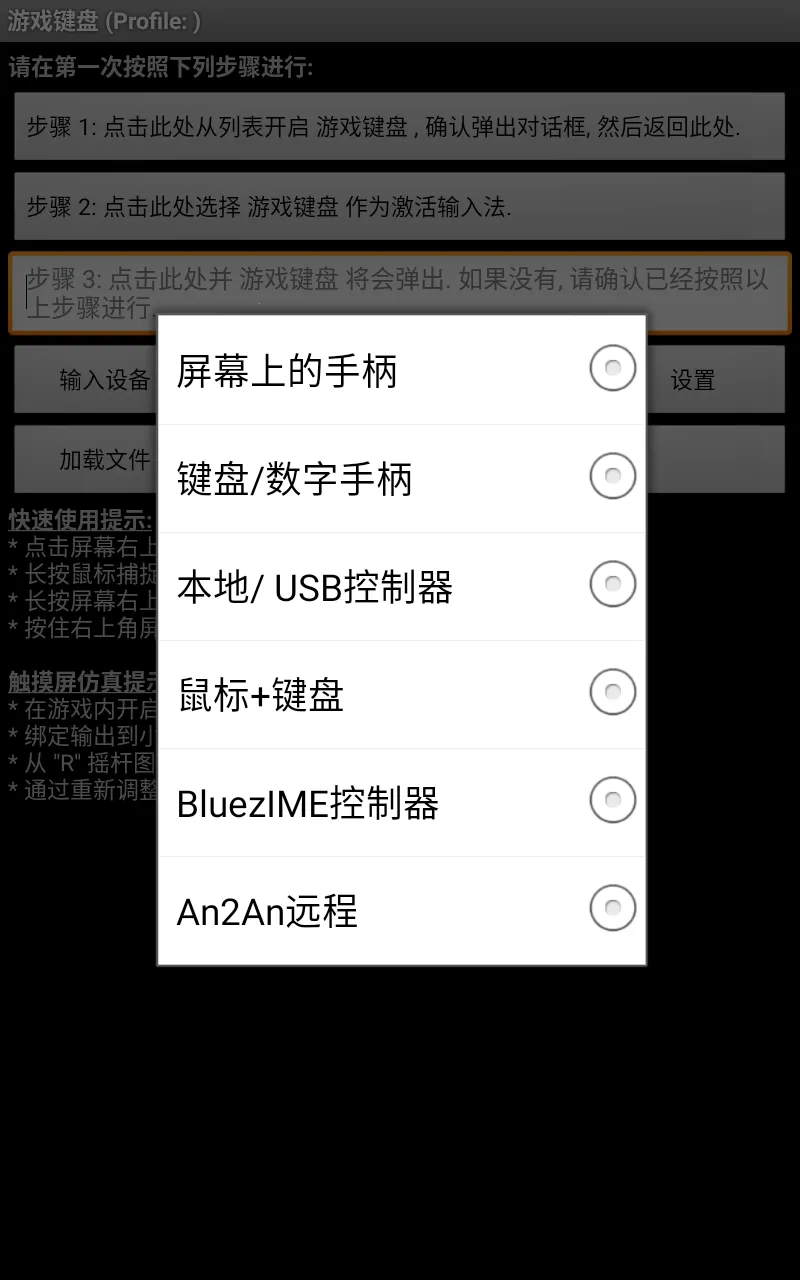The image size is (800, 1280).
Task: Choose 键盘/数字手柄 input device
Action: (400, 478)
